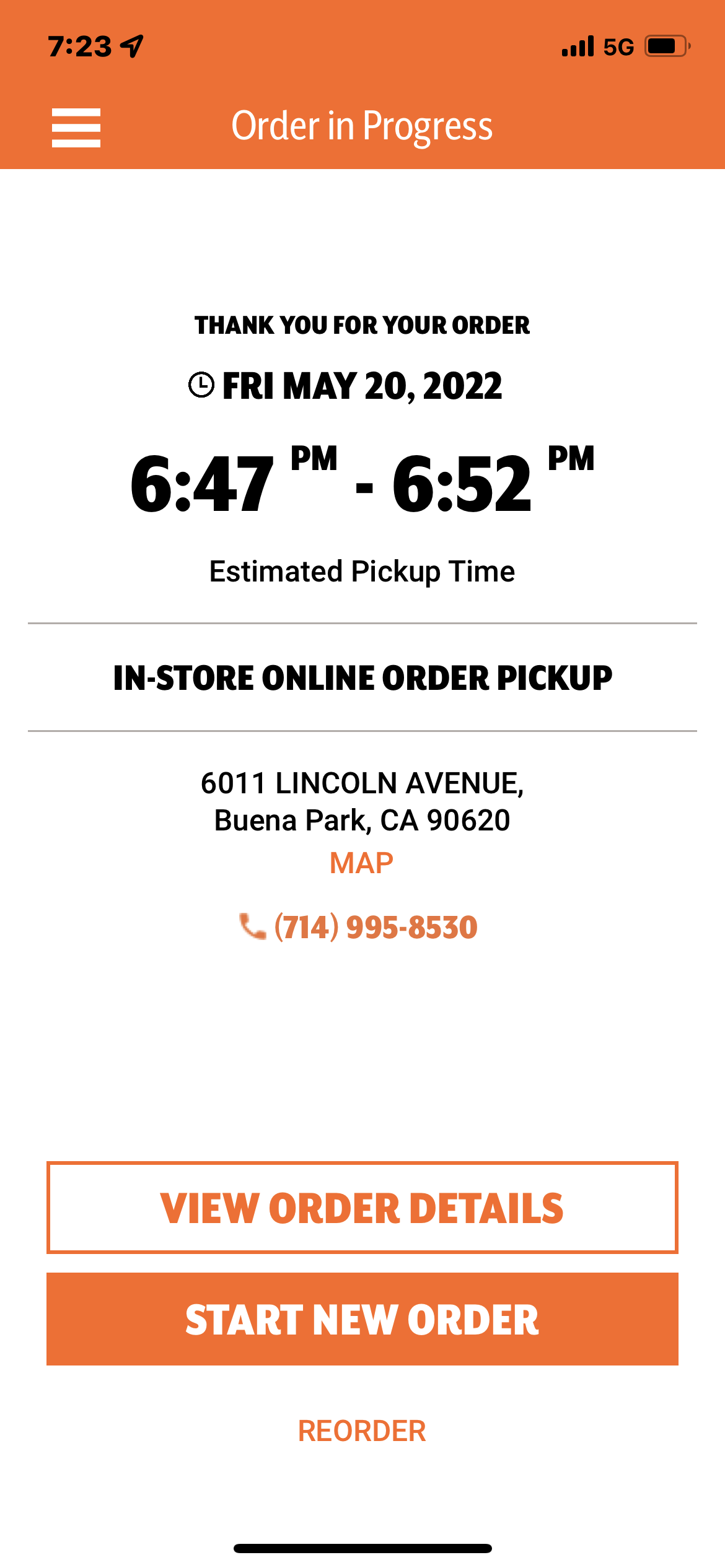Call the store at (714) 995-8530

pyautogui.click(x=359, y=927)
